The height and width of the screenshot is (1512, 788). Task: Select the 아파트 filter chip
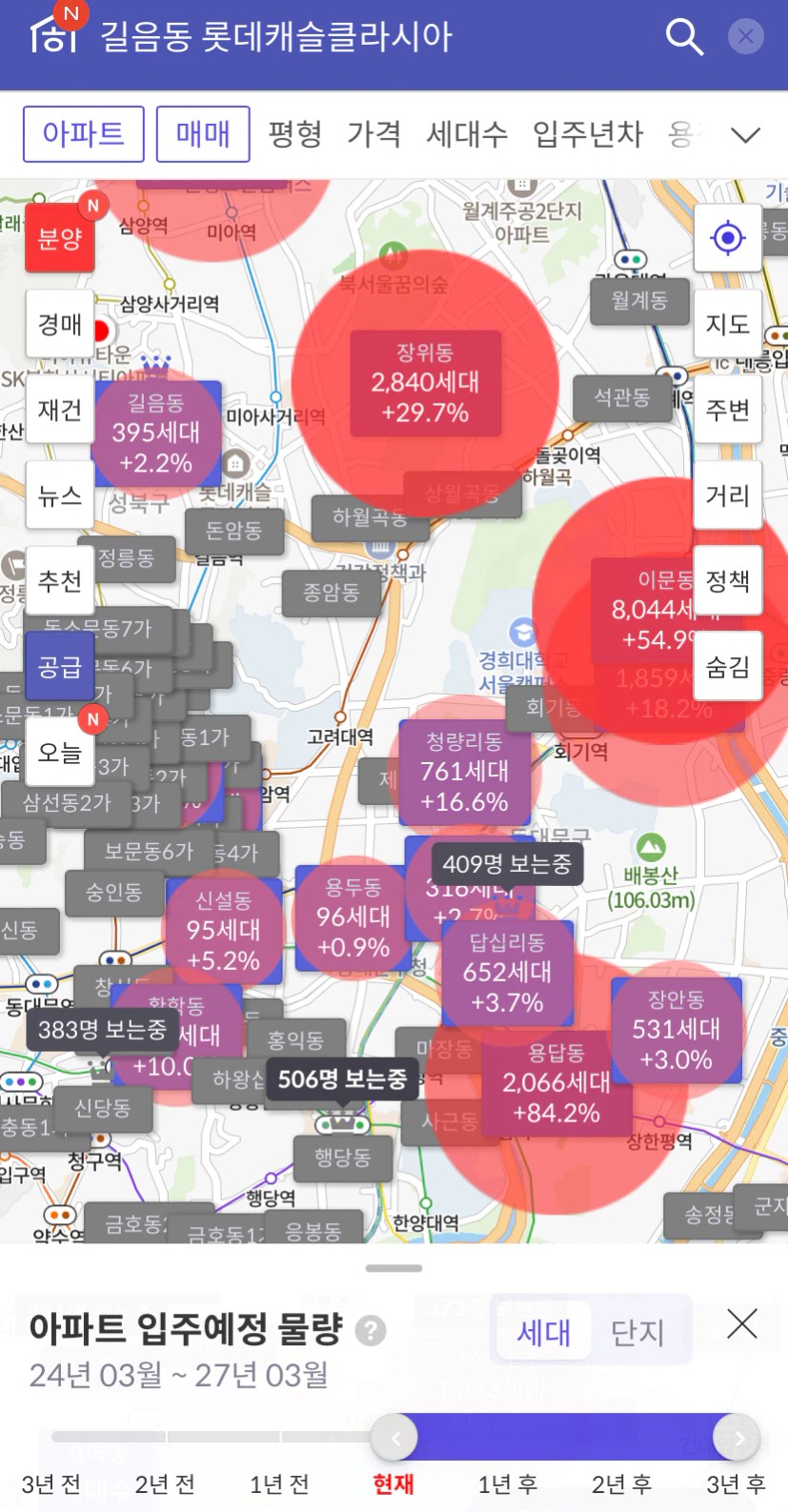point(84,134)
